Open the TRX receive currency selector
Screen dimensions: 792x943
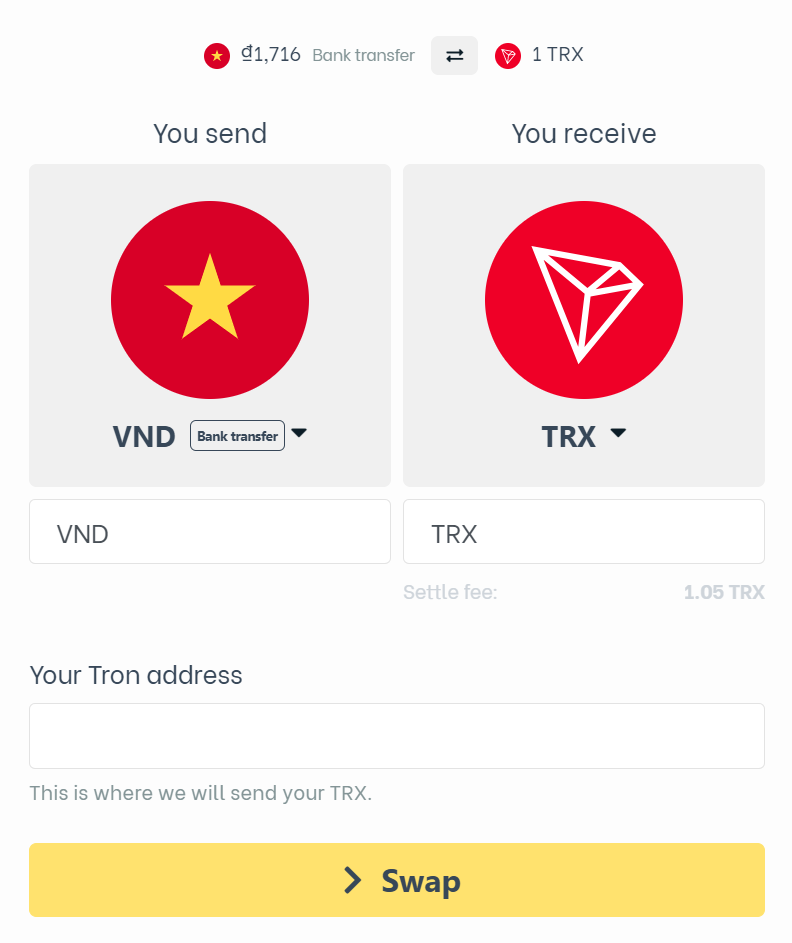584,435
